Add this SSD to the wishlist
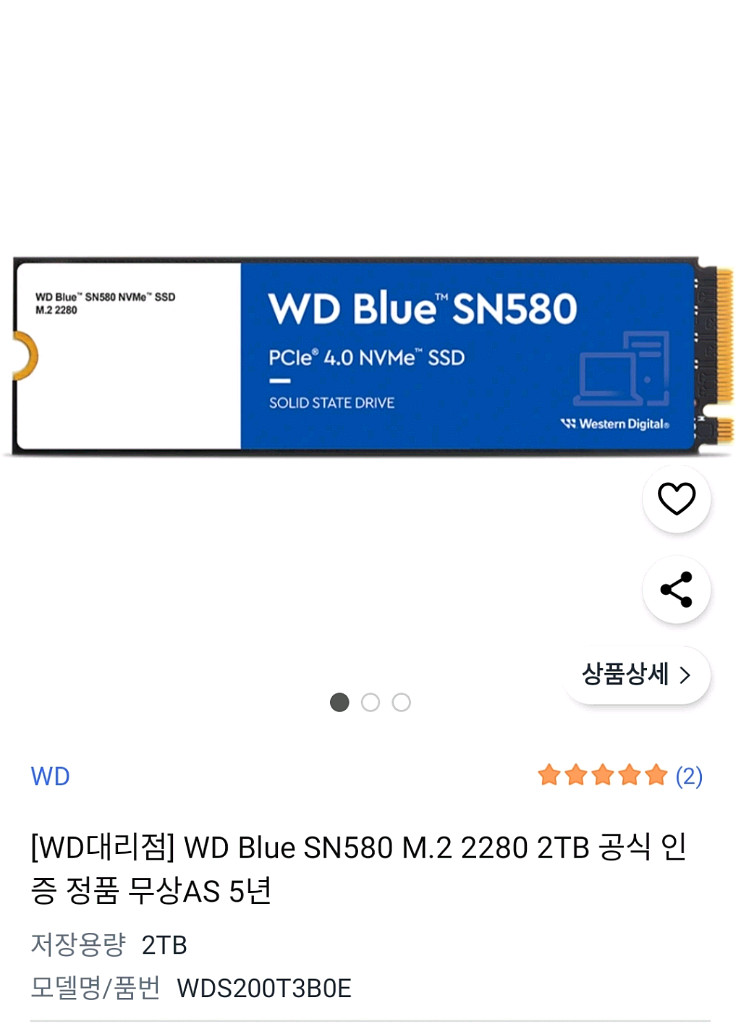The image size is (741, 1024). point(676,499)
